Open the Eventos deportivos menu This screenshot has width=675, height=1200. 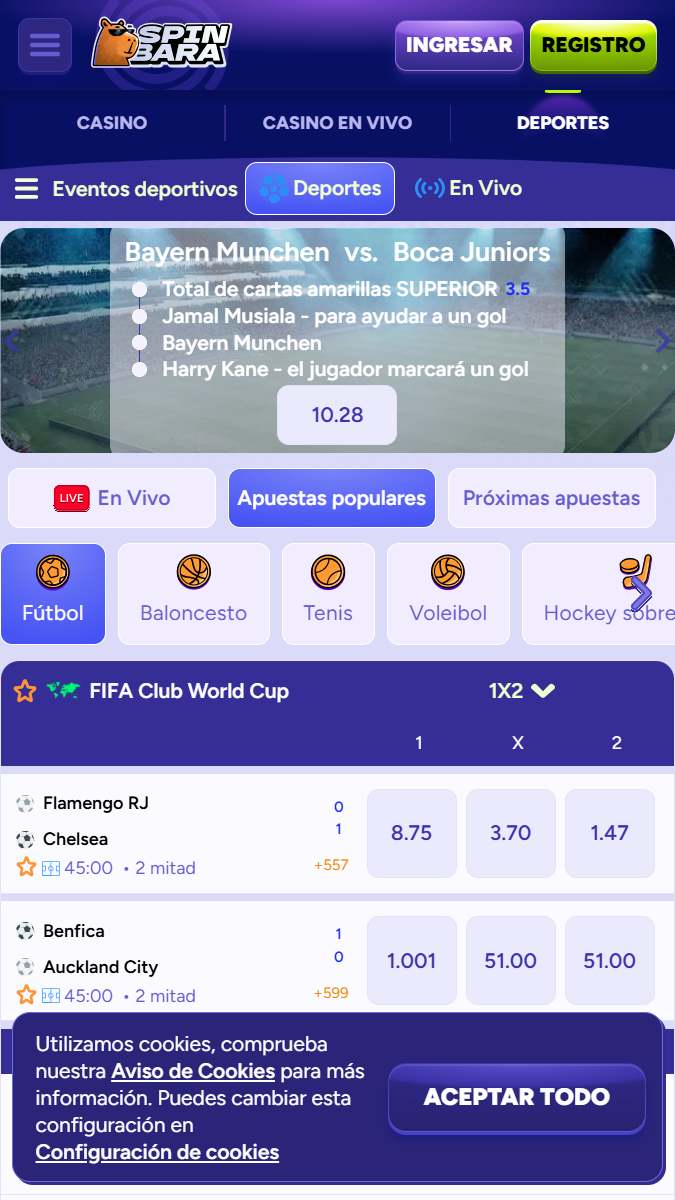[x=126, y=188]
